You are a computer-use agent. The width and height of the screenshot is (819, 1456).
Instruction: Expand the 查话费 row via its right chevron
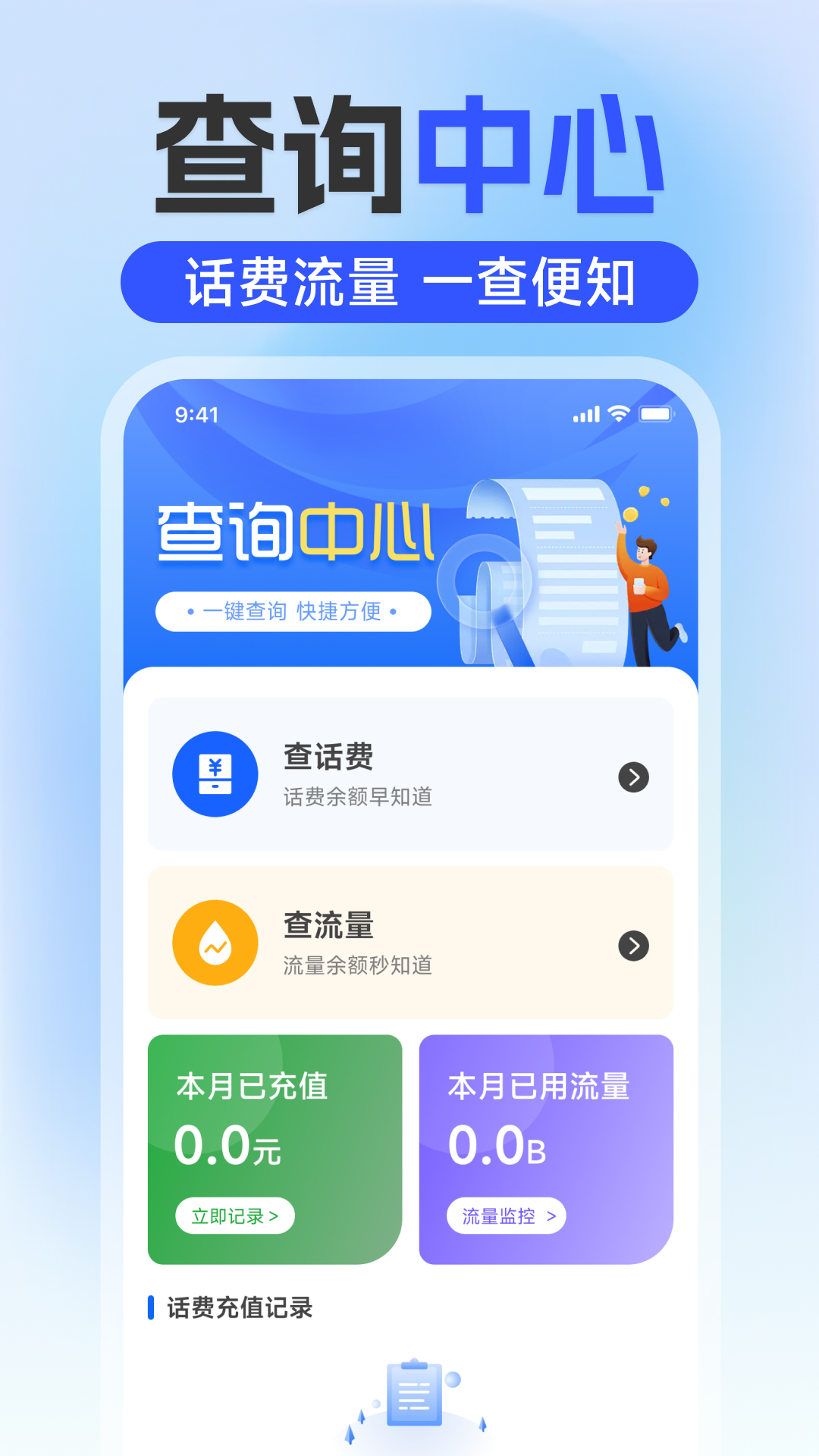[634, 777]
